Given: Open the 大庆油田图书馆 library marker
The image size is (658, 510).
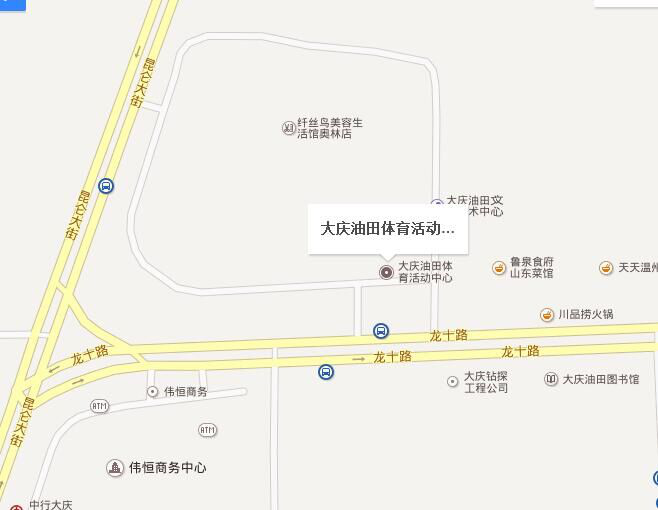Looking at the screenshot, I should [x=551, y=379].
